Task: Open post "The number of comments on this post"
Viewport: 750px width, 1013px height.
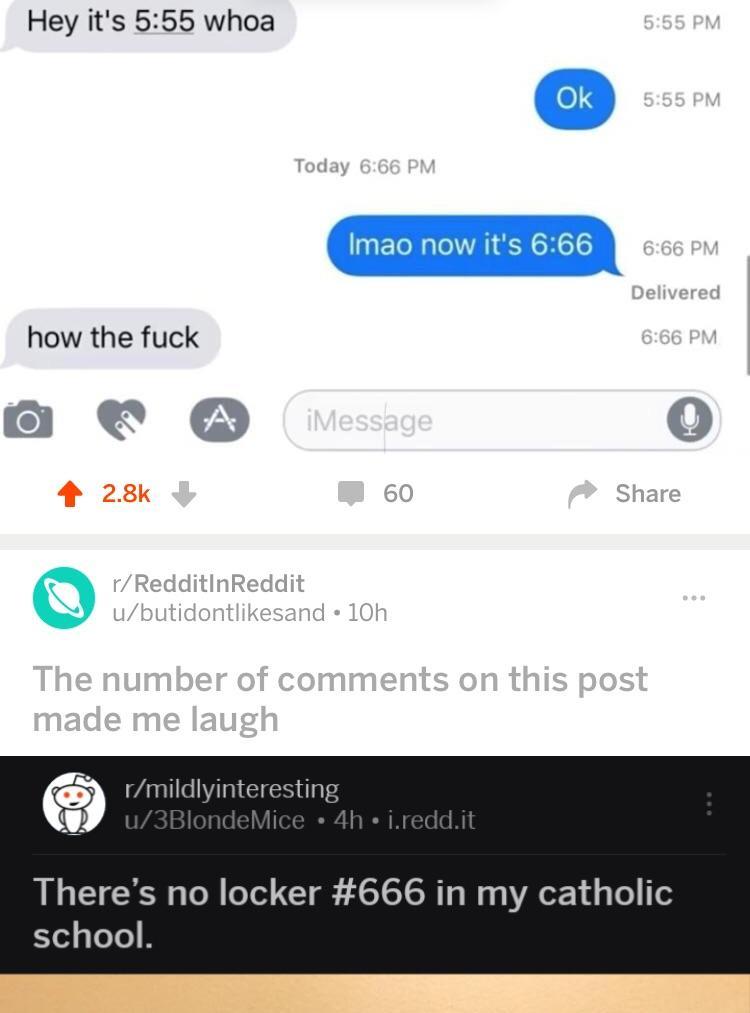Action: pos(340,698)
